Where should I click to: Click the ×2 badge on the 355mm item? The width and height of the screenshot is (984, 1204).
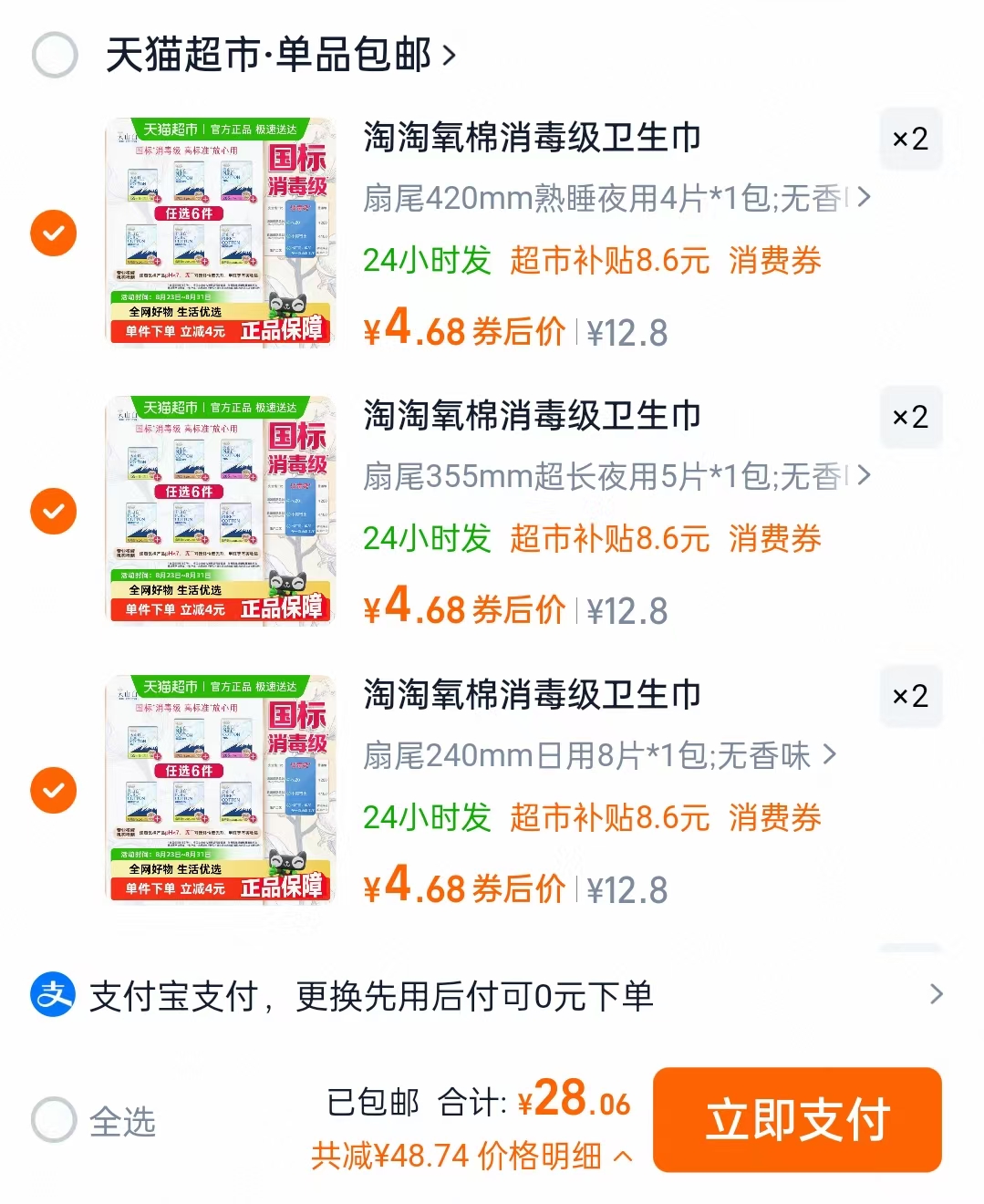pyautogui.click(x=910, y=418)
